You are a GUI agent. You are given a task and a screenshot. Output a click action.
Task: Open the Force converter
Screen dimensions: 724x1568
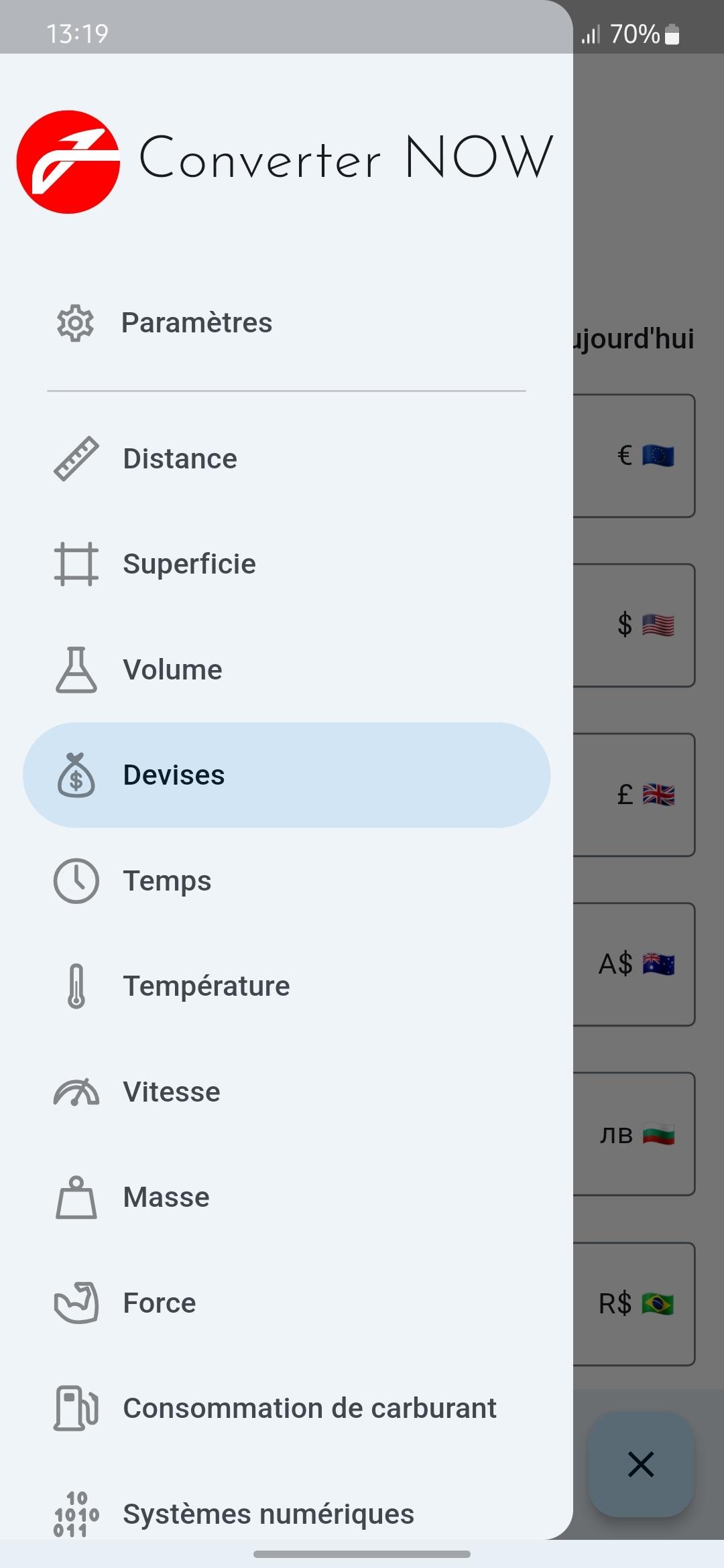pyautogui.click(x=159, y=1303)
